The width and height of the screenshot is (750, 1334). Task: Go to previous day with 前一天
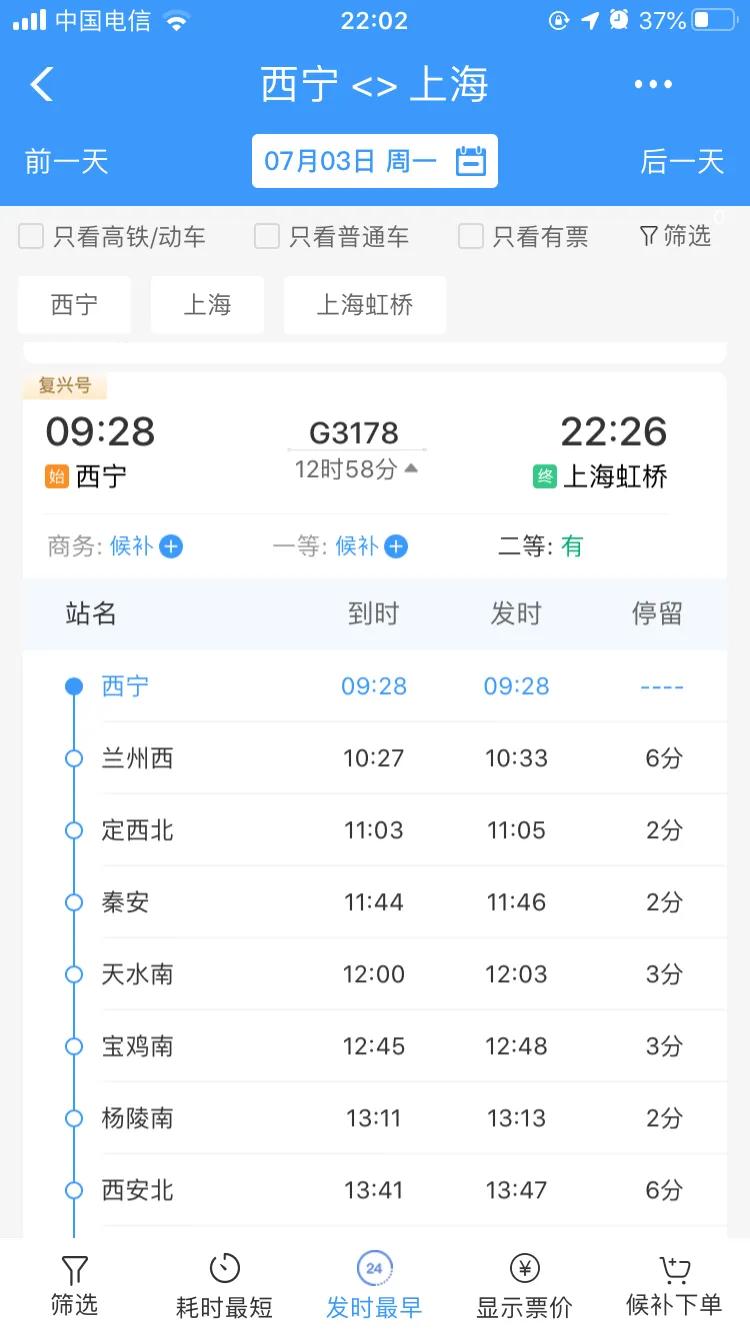click(66, 160)
